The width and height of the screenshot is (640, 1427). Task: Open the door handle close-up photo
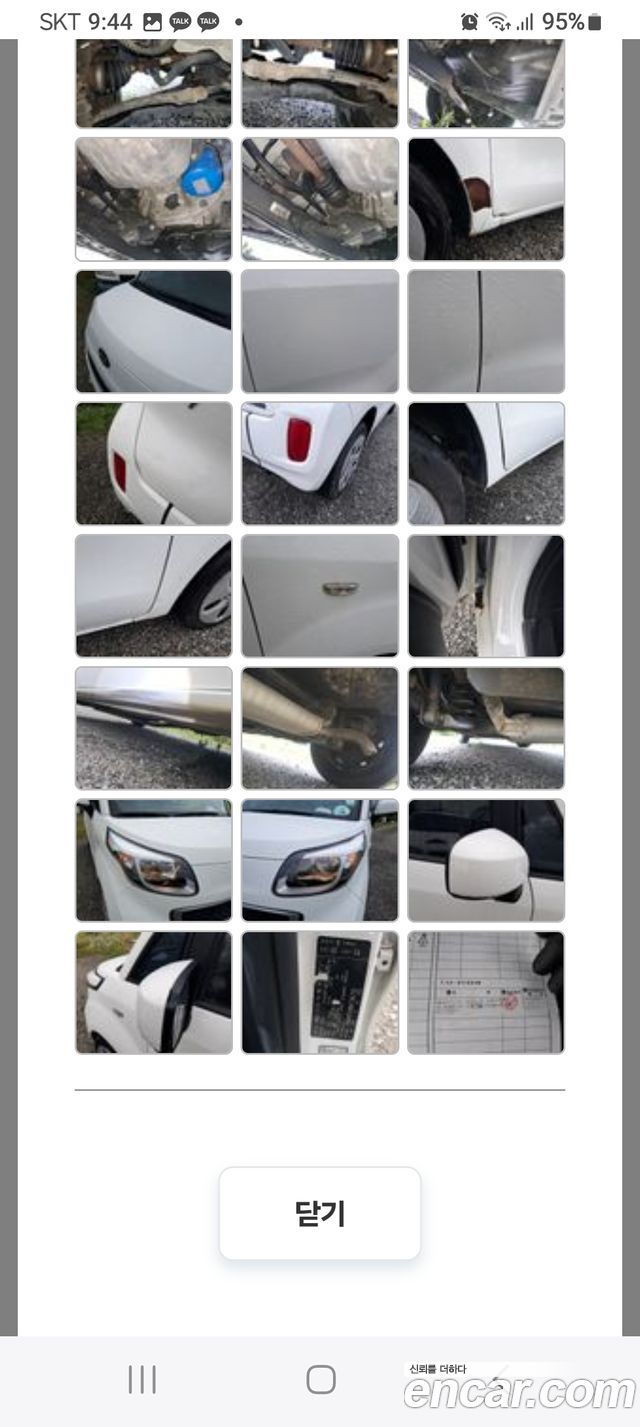(320, 595)
